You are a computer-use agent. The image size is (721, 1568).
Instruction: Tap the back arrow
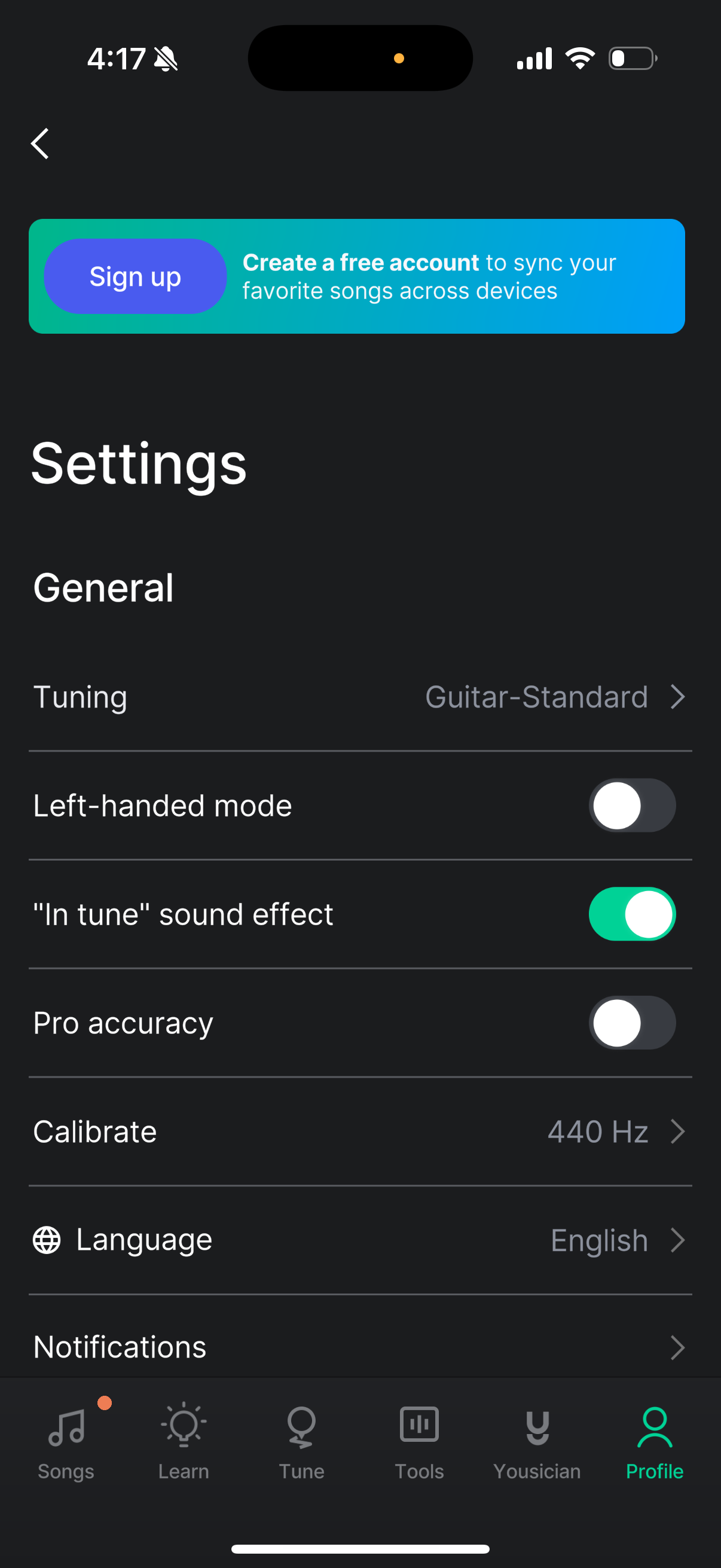(39, 144)
